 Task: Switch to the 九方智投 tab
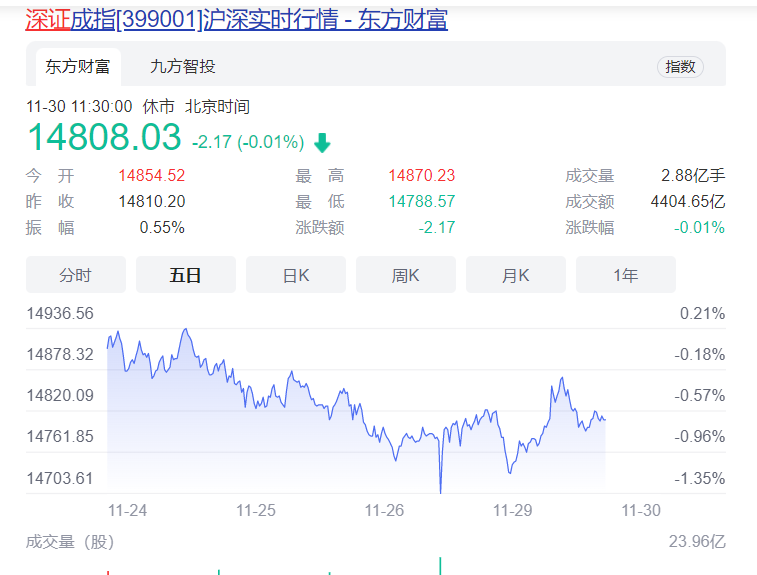tap(182, 67)
